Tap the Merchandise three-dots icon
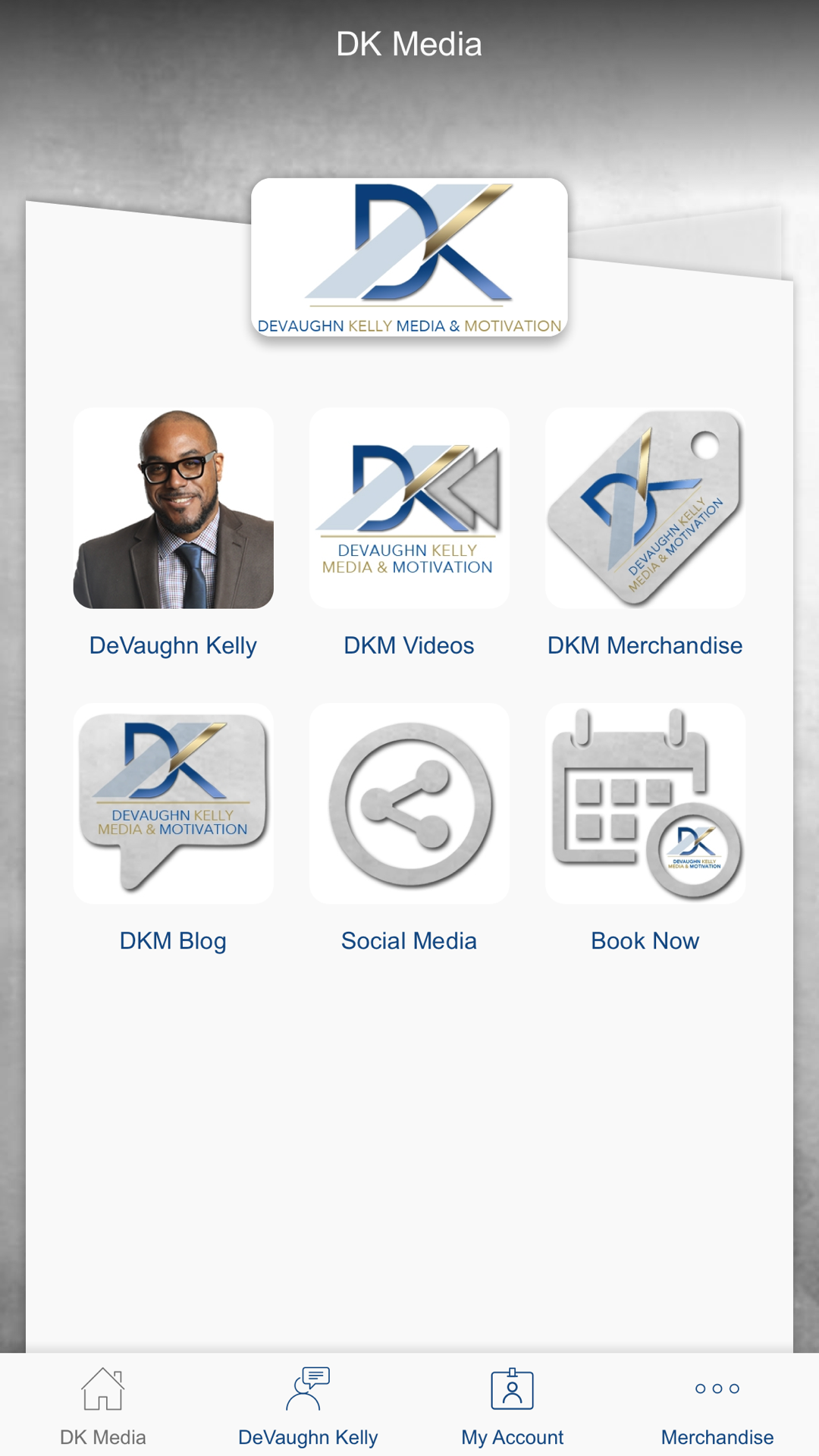 coord(716,1389)
